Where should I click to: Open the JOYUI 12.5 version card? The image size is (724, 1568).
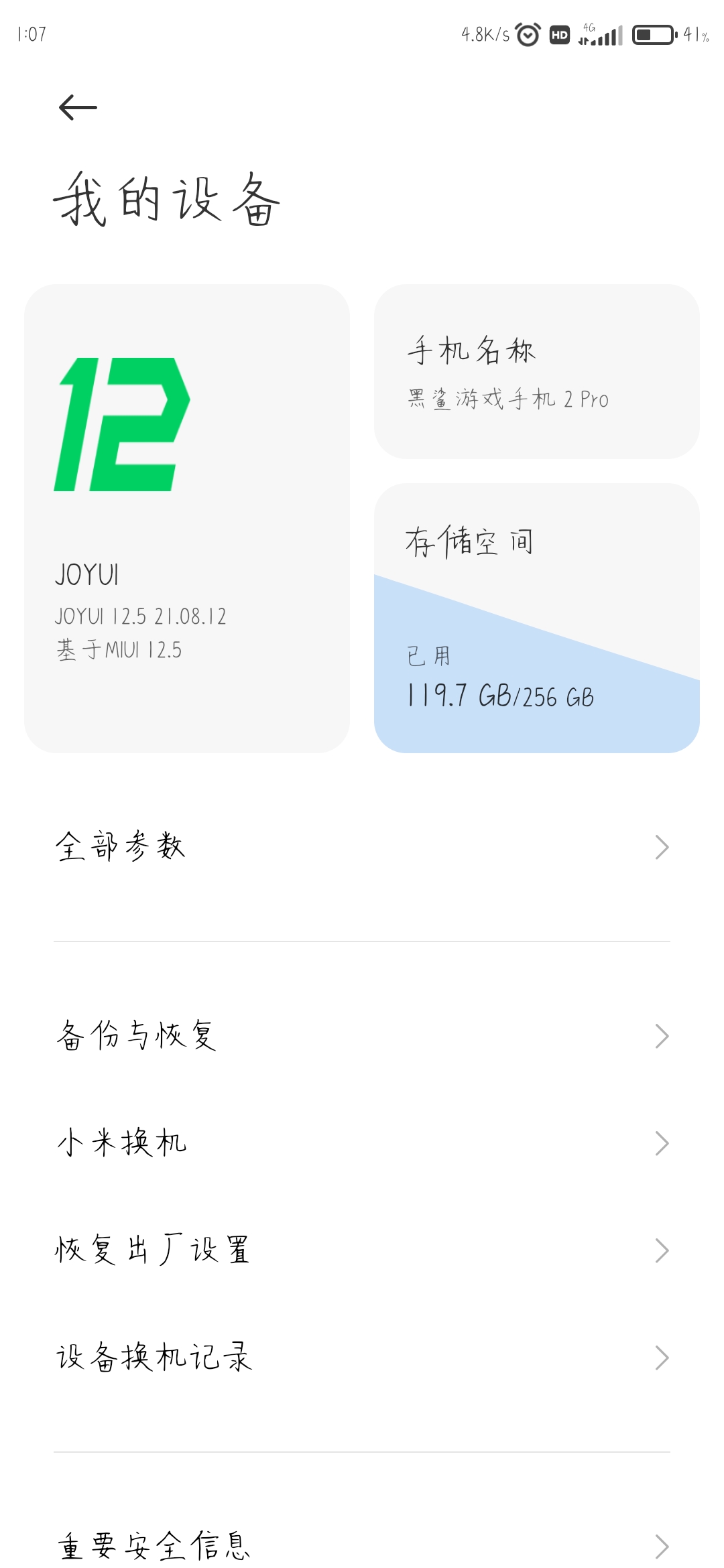pos(186,518)
